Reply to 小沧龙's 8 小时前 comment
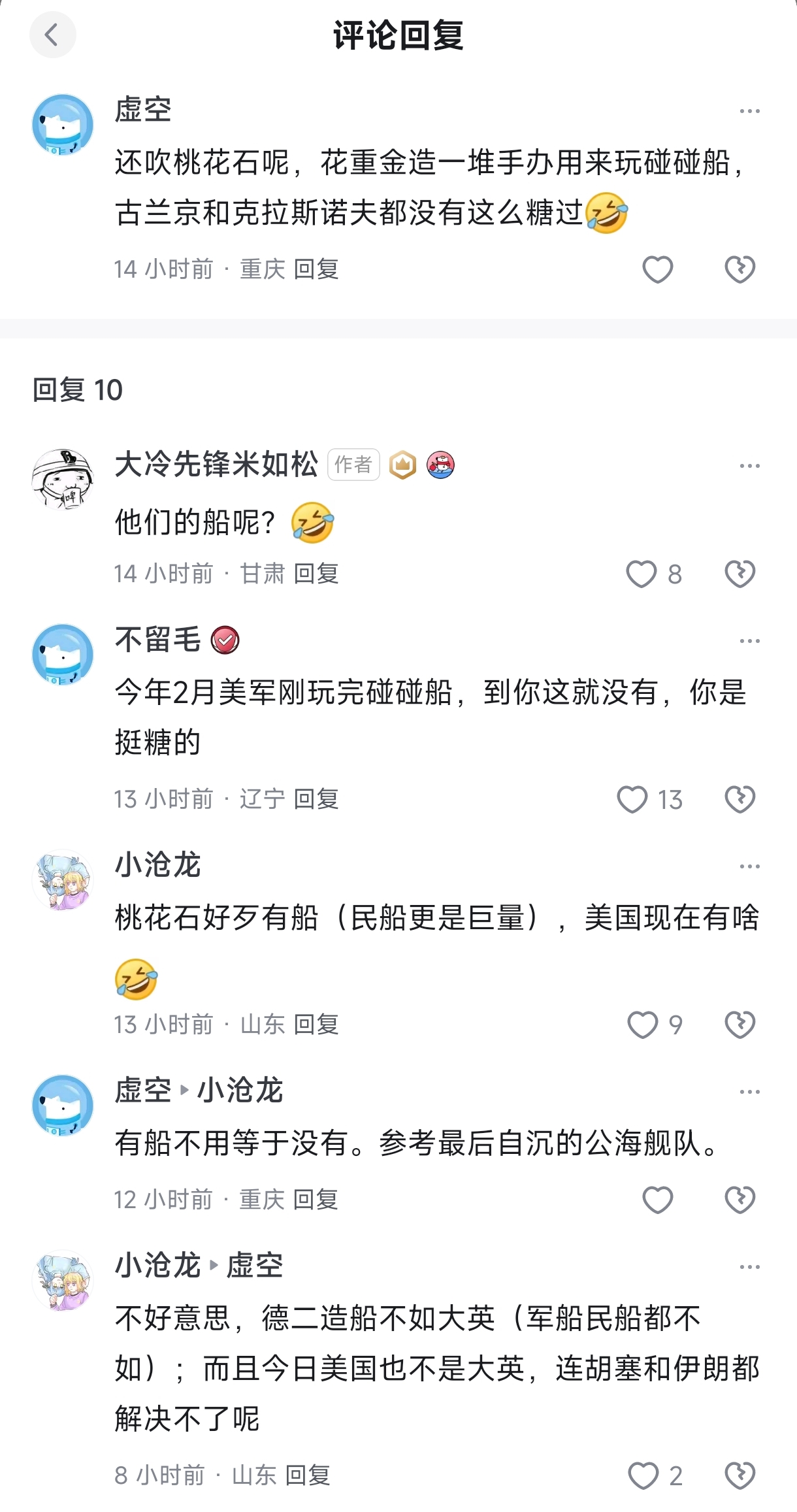Viewport: 797px width, 1512px height. (x=308, y=1476)
